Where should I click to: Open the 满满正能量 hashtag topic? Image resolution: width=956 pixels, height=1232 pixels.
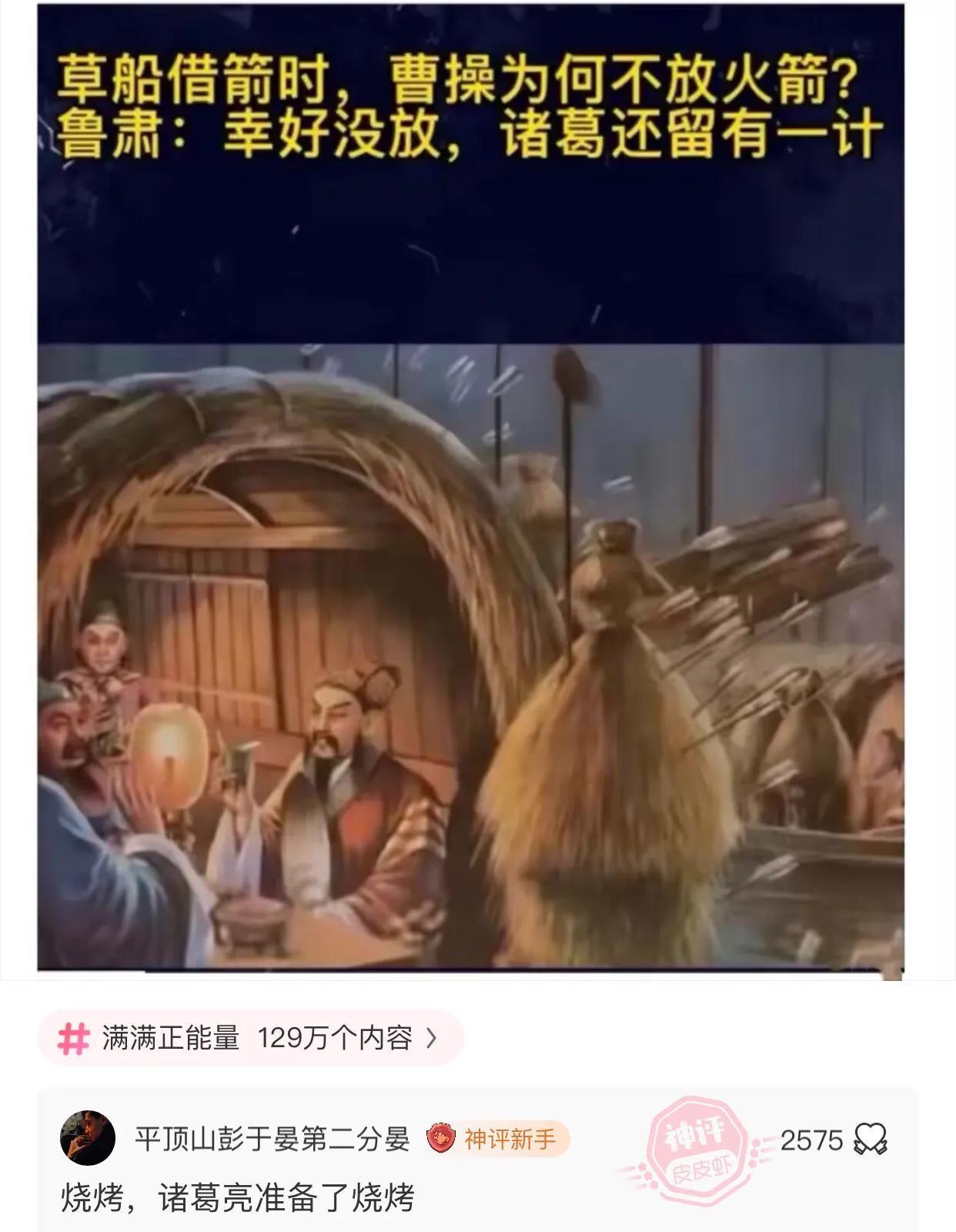pyautogui.click(x=250, y=1038)
